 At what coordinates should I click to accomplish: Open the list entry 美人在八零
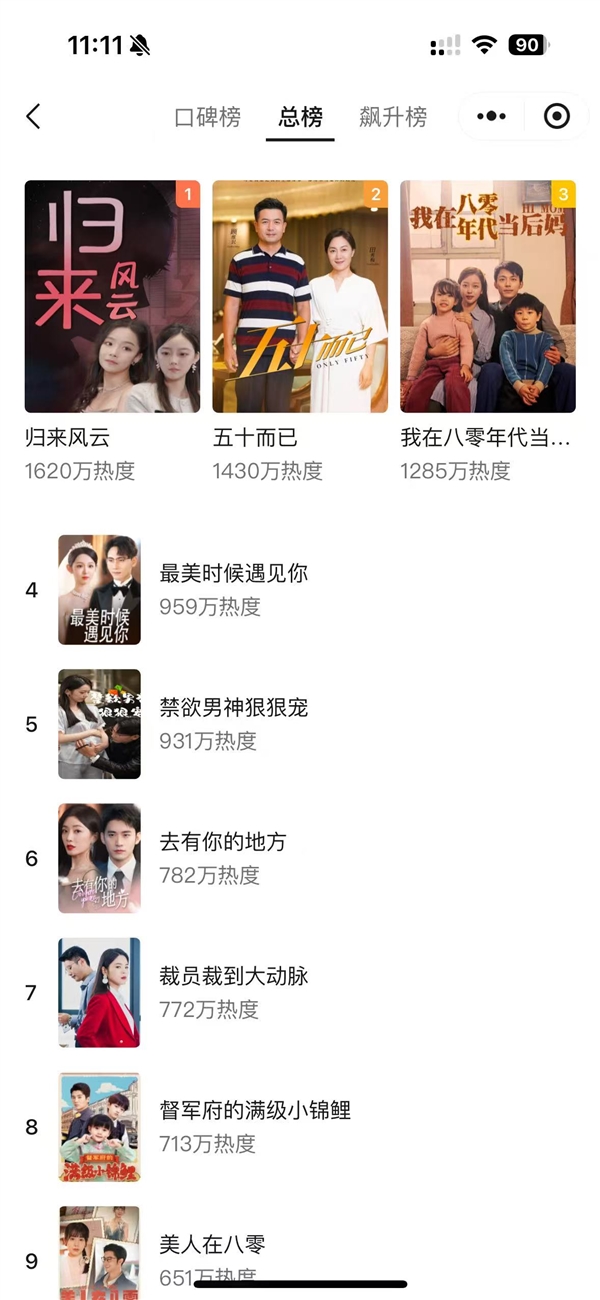tap(212, 1245)
